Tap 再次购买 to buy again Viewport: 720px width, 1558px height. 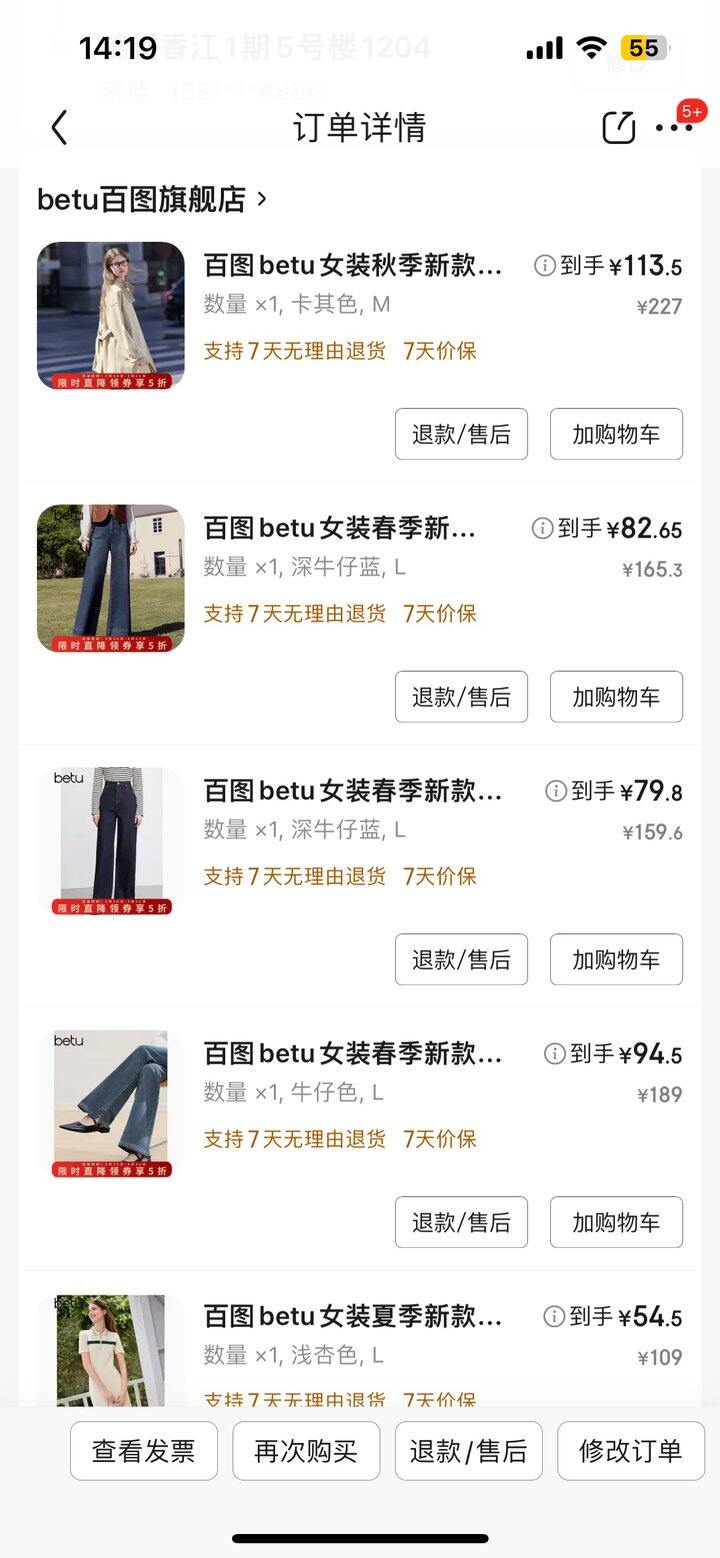coord(305,1450)
